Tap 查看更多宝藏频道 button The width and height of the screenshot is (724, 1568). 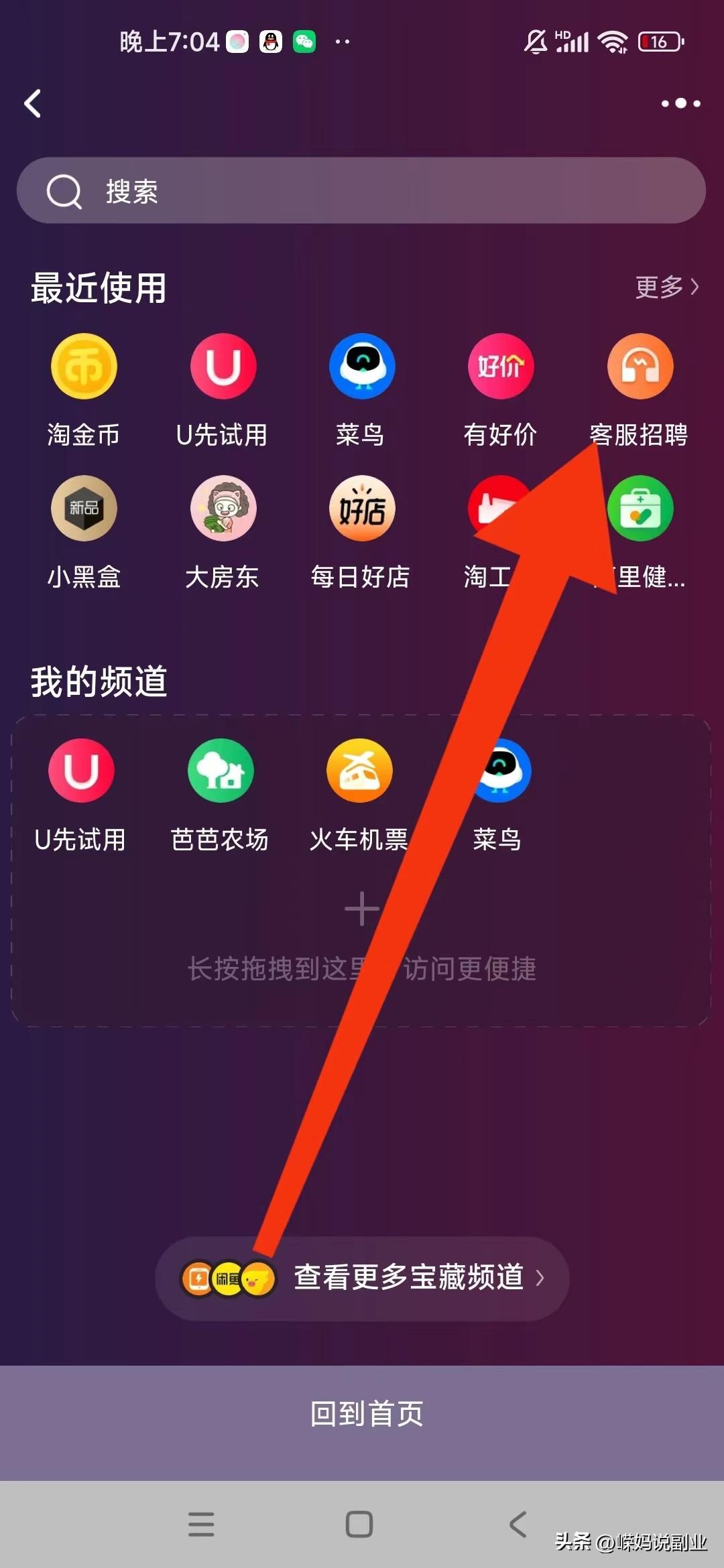pyautogui.click(x=362, y=1278)
